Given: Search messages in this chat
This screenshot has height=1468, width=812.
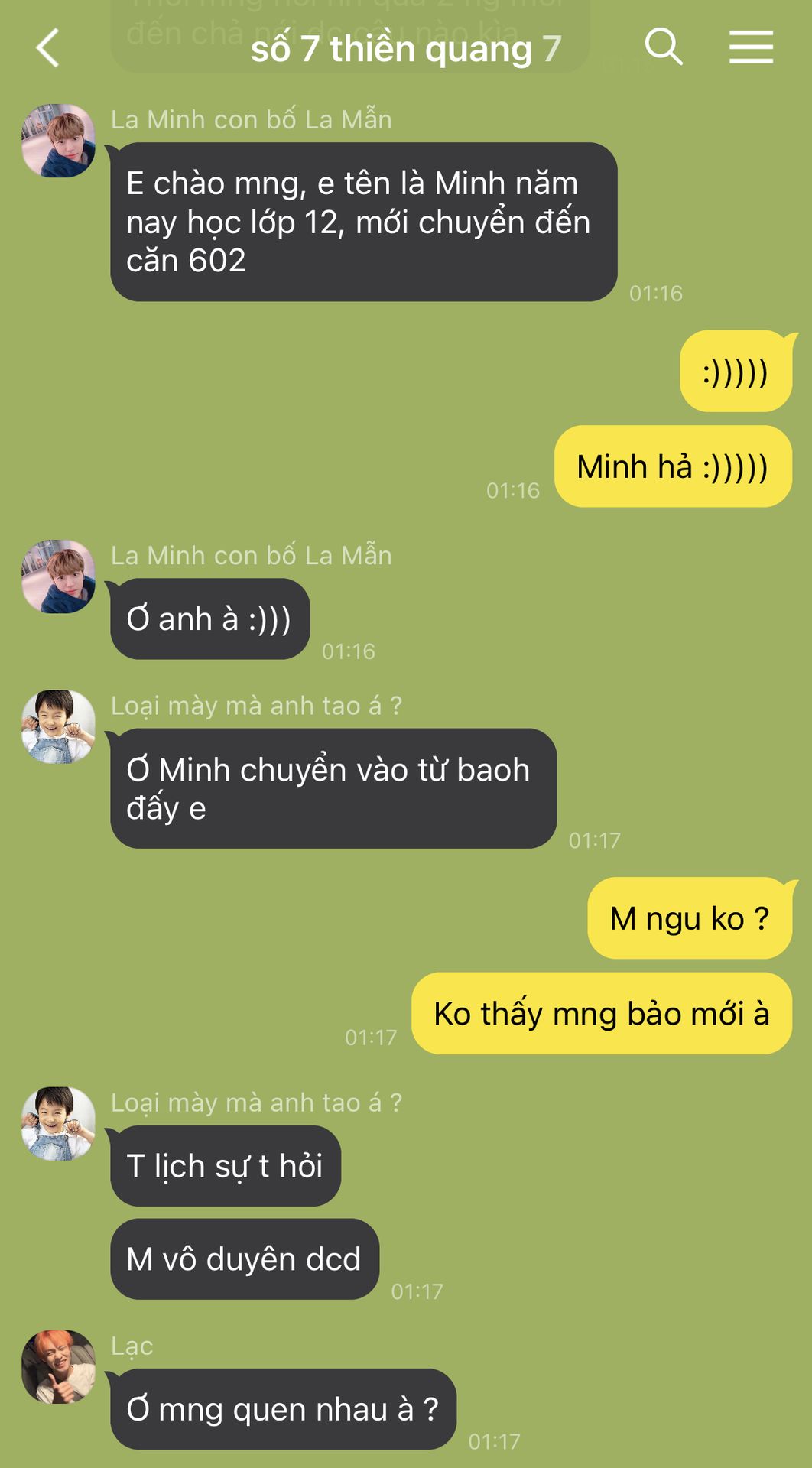Looking at the screenshot, I should coord(663,47).
